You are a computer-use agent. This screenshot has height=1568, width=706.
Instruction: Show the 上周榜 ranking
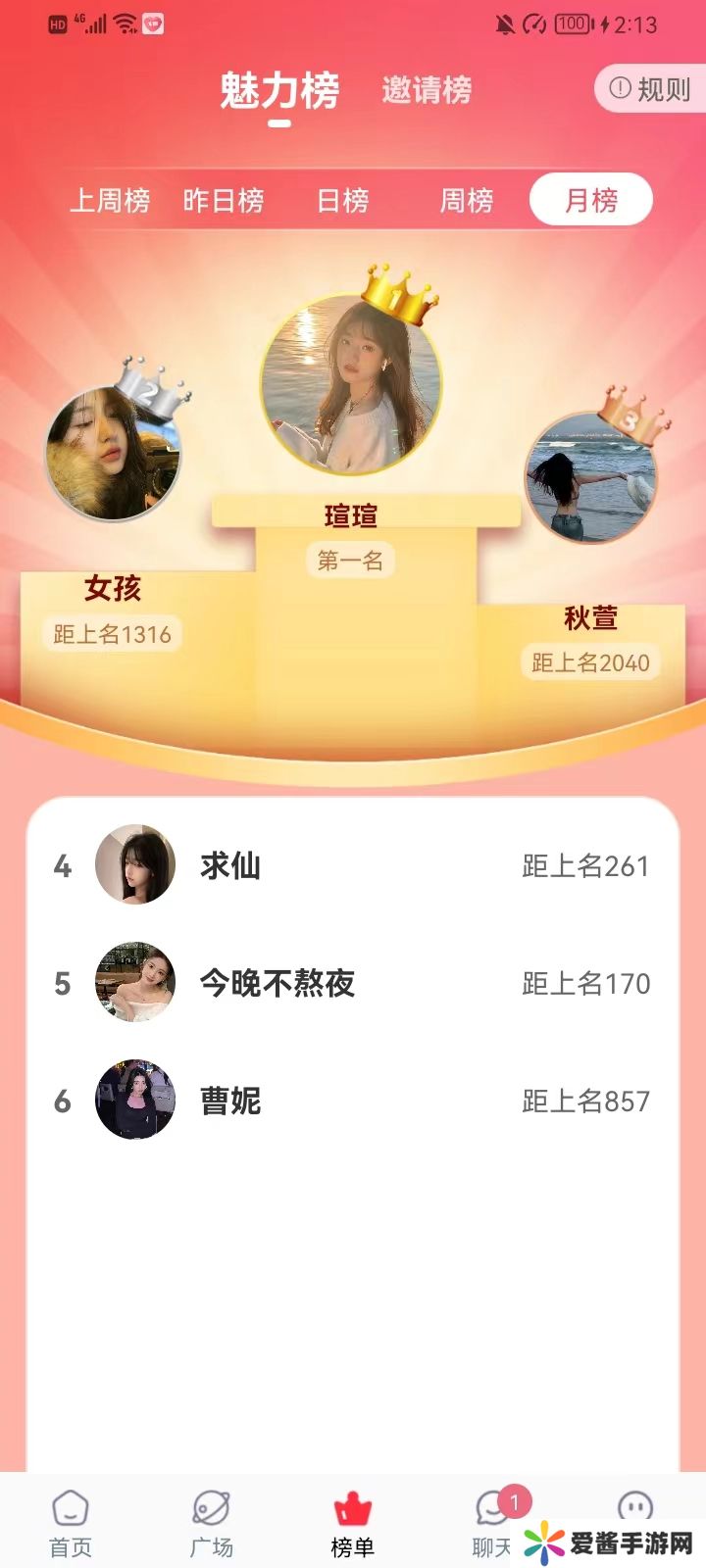[x=110, y=201]
